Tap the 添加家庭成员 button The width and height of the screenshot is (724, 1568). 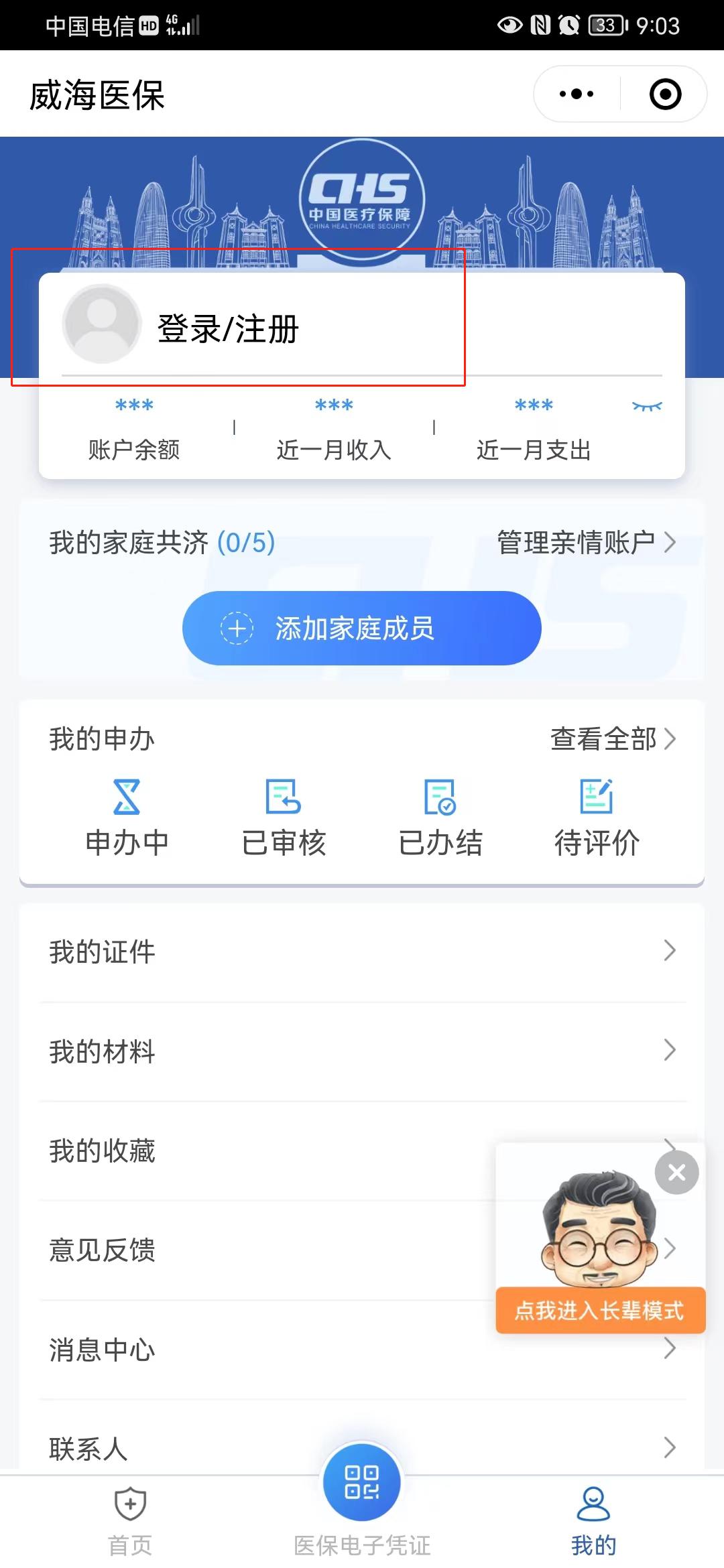coord(362,628)
